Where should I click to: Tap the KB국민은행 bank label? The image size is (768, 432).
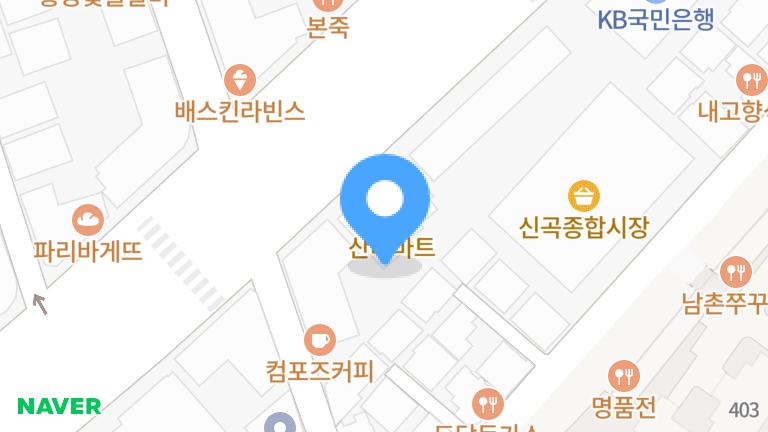(655, 20)
